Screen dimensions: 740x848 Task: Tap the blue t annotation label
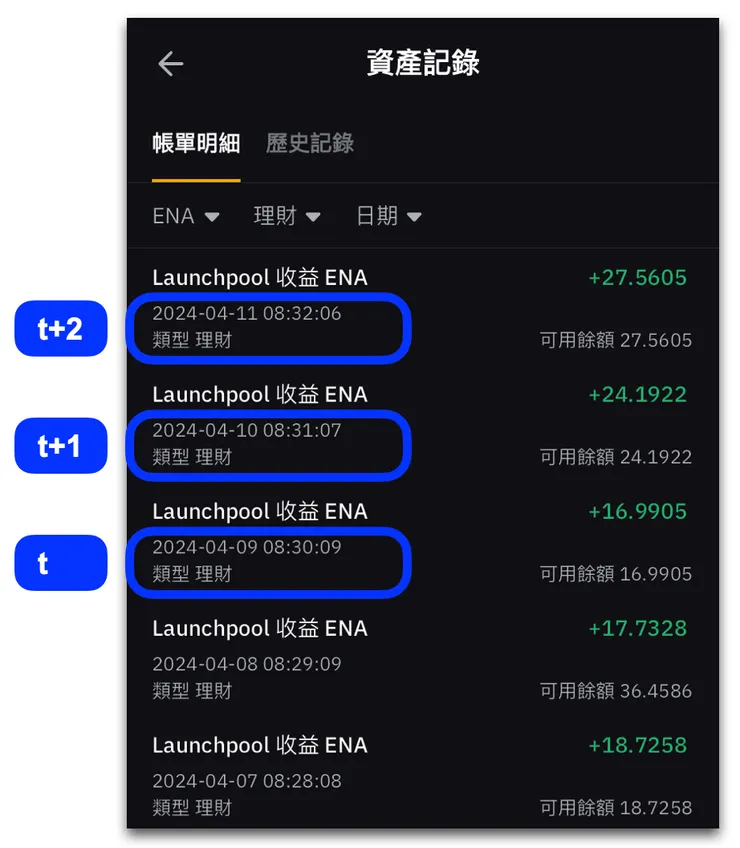[x=60, y=563]
